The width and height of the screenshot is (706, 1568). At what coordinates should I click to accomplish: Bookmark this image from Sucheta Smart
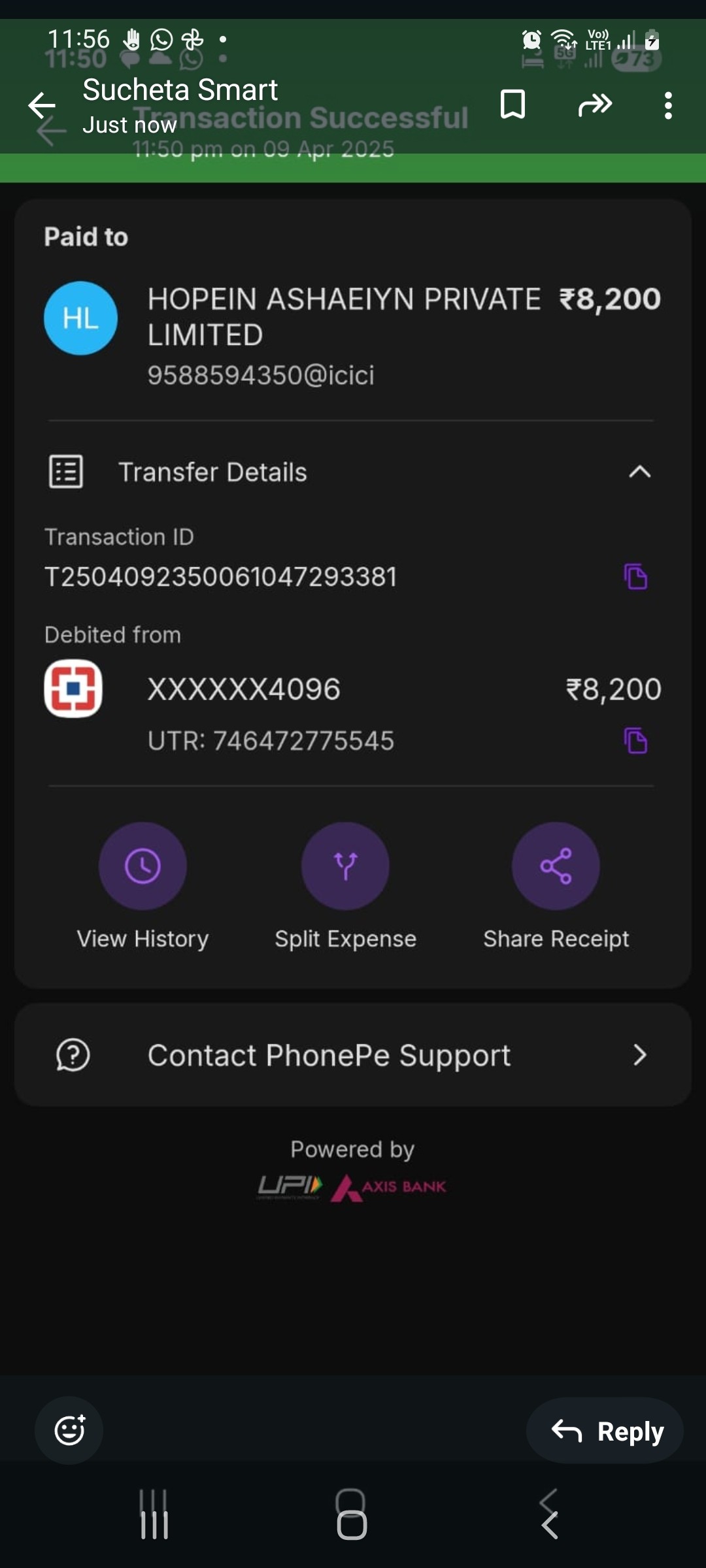coord(513,105)
